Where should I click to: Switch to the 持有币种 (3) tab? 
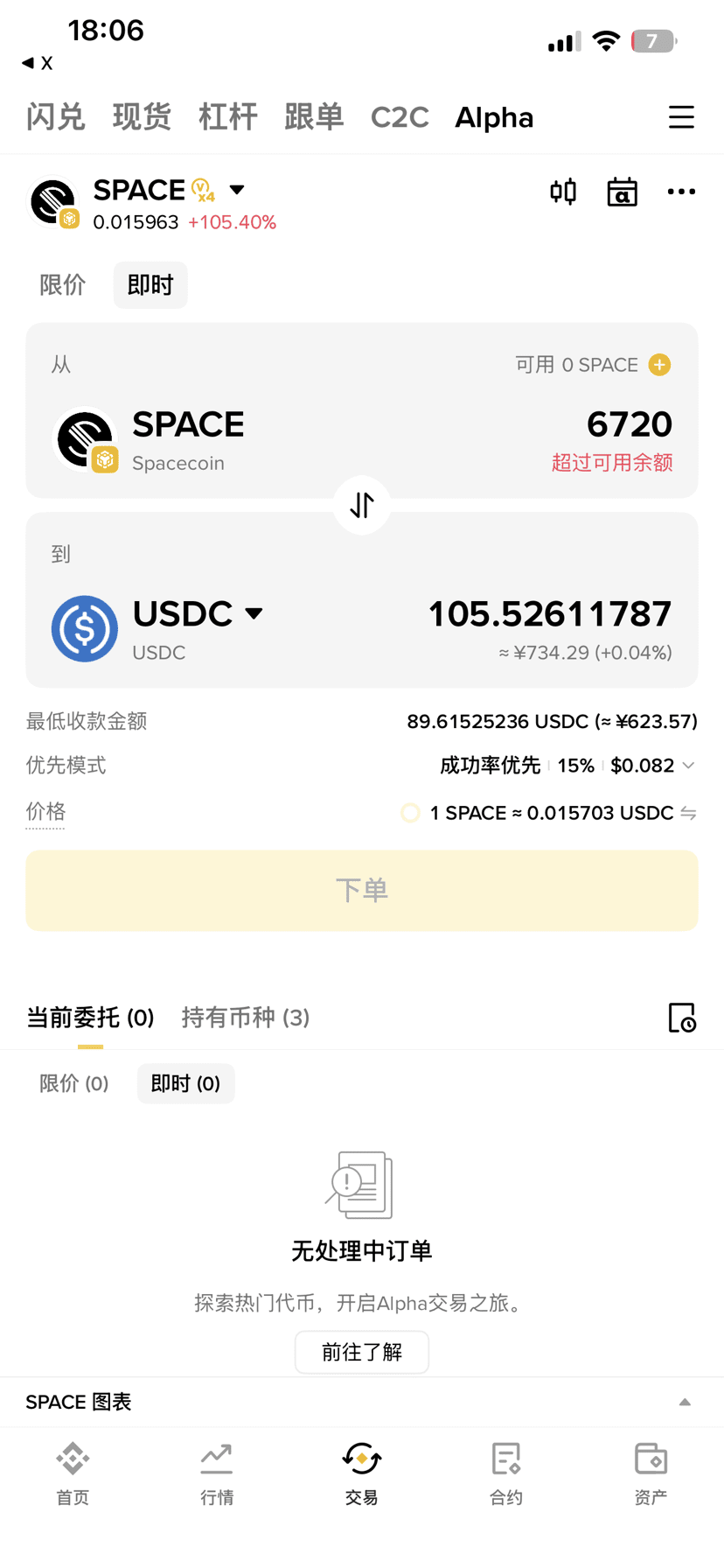[246, 1018]
